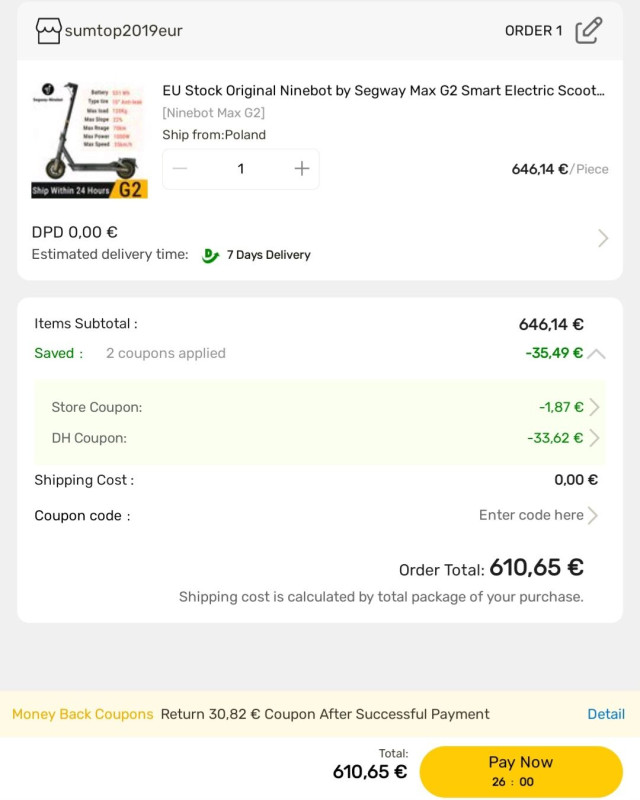This screenshot has width=640, height=800.
Task: Change the DH Coupon
Action: pyautogui.click(x=593, y=438)
